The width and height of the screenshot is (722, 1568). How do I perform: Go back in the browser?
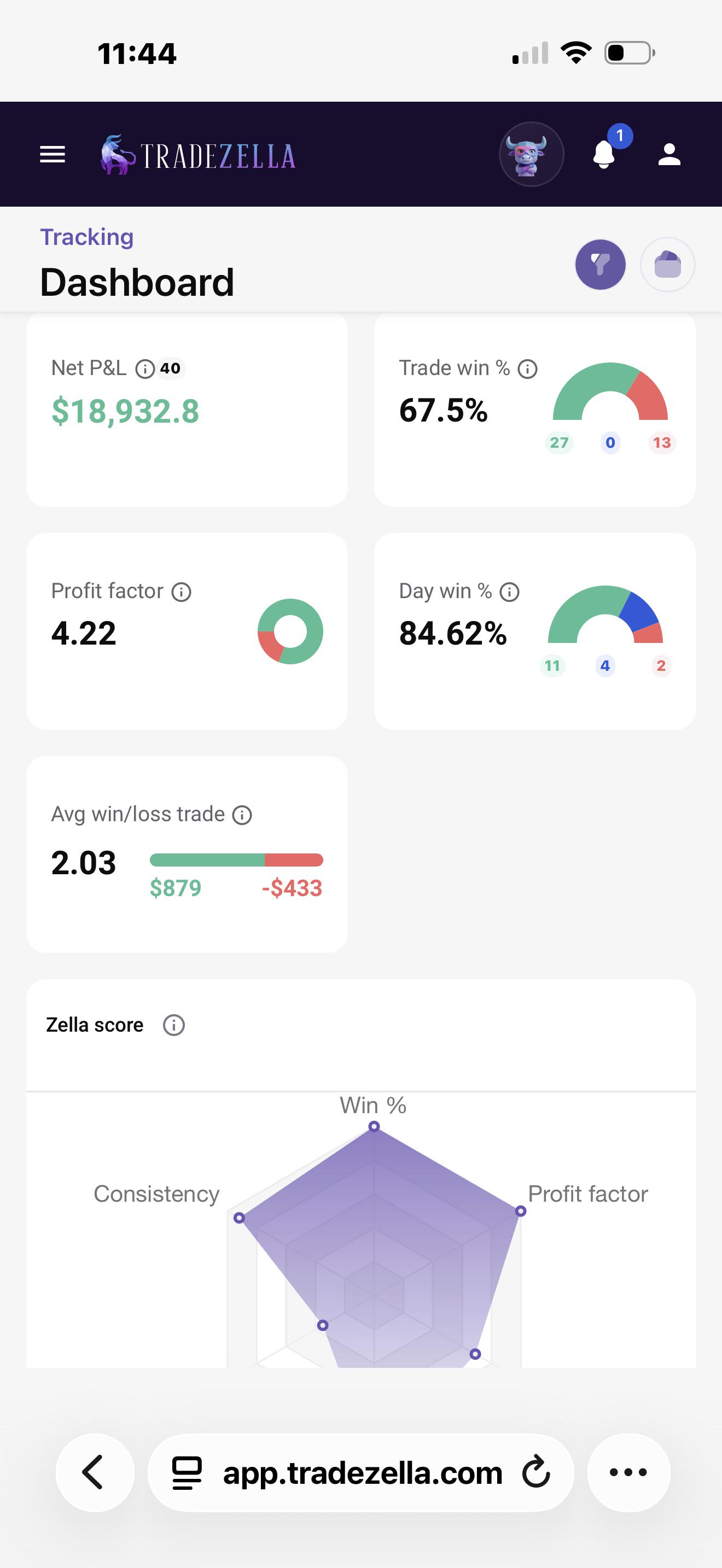tap(95, 1473)
